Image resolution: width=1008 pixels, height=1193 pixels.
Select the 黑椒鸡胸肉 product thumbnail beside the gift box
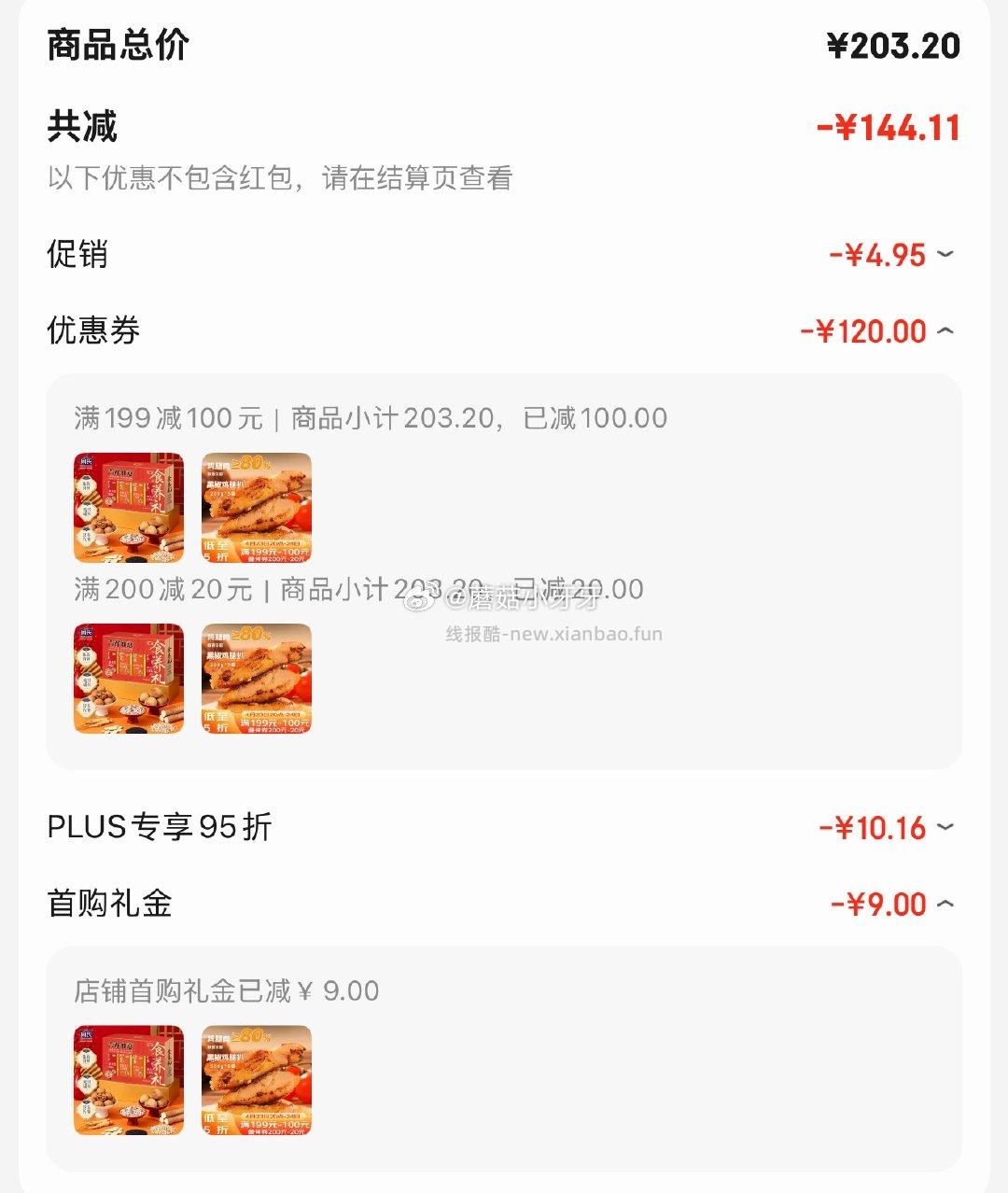[x=259, y=507]
